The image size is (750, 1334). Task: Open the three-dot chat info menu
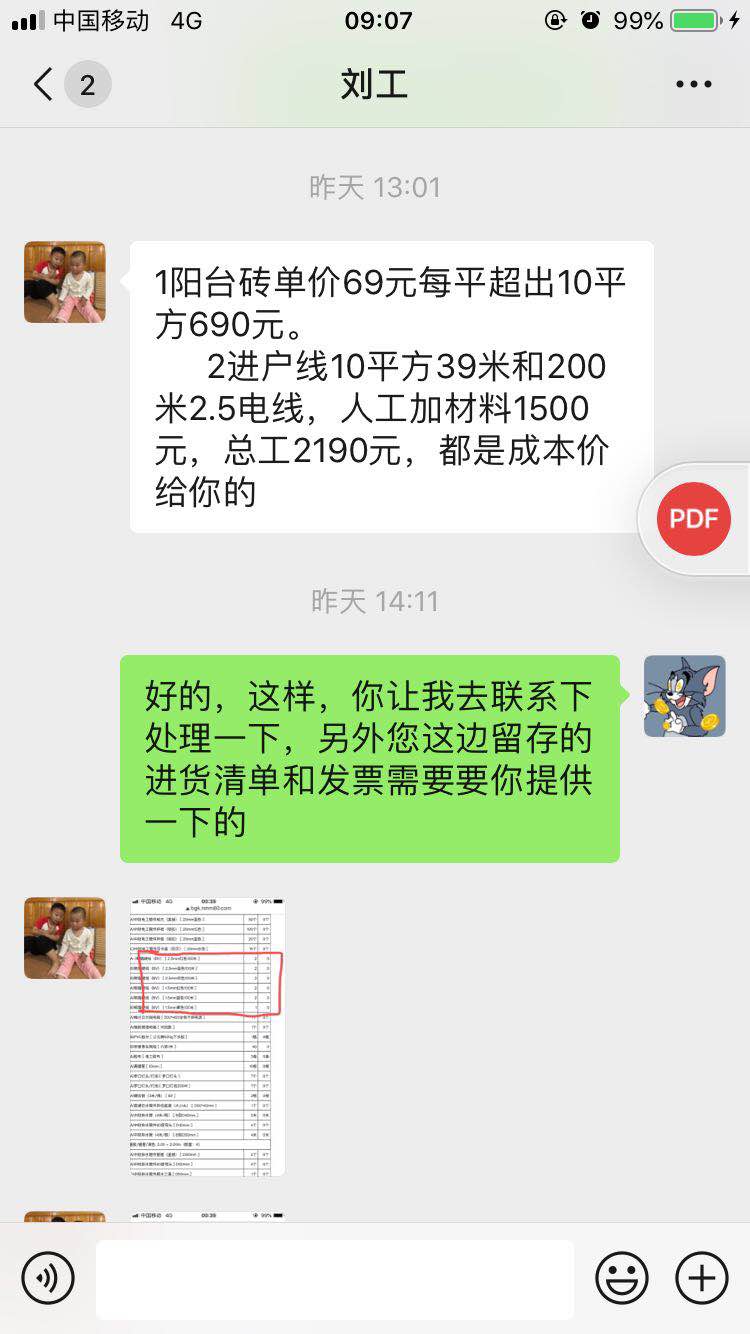click(693, 85)
